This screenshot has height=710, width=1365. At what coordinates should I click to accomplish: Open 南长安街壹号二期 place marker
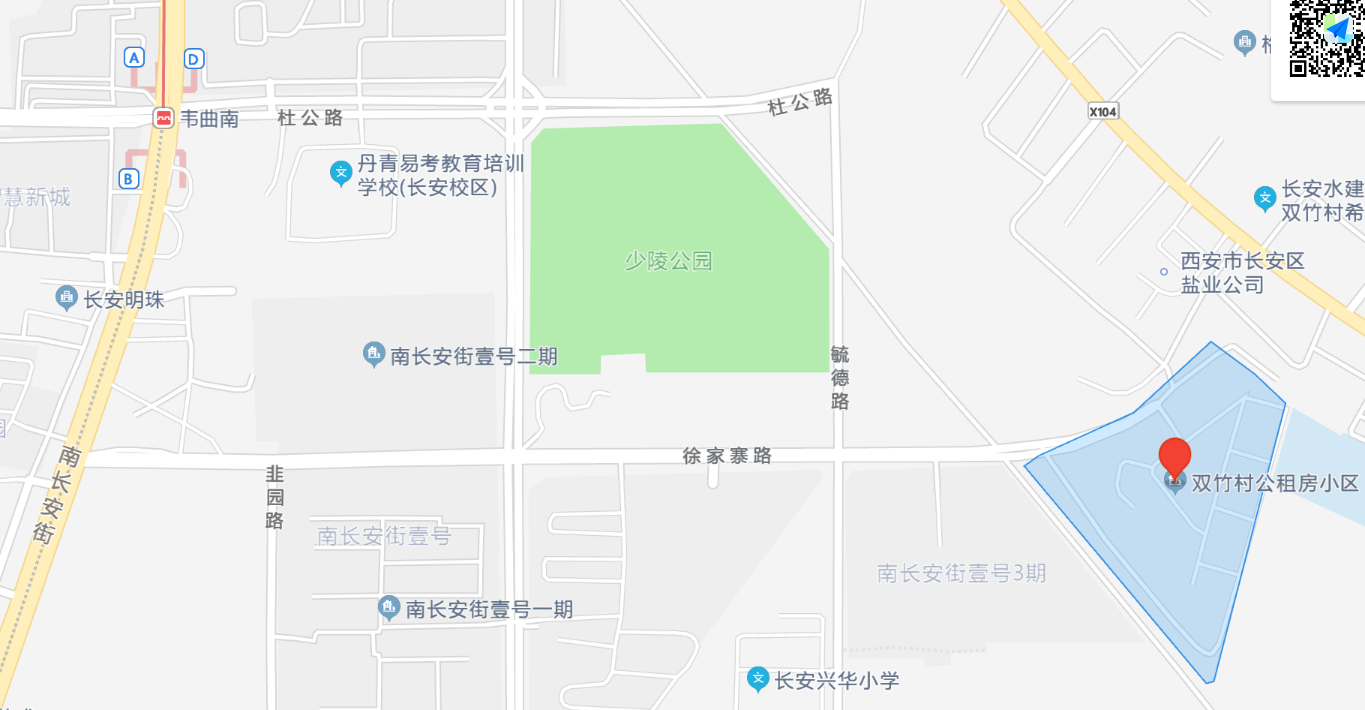(373, 354)
